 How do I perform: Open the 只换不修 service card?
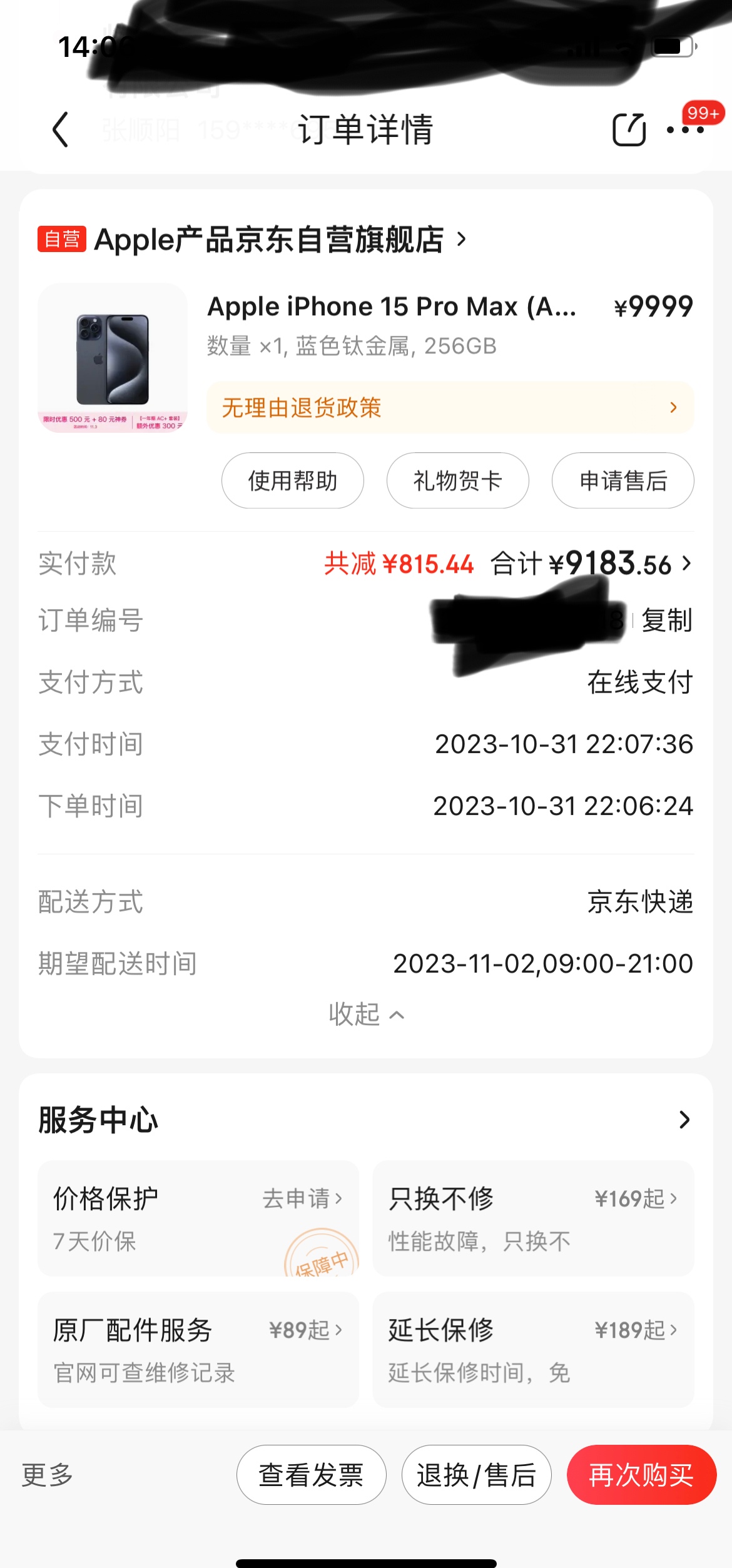click(533, 1218)
